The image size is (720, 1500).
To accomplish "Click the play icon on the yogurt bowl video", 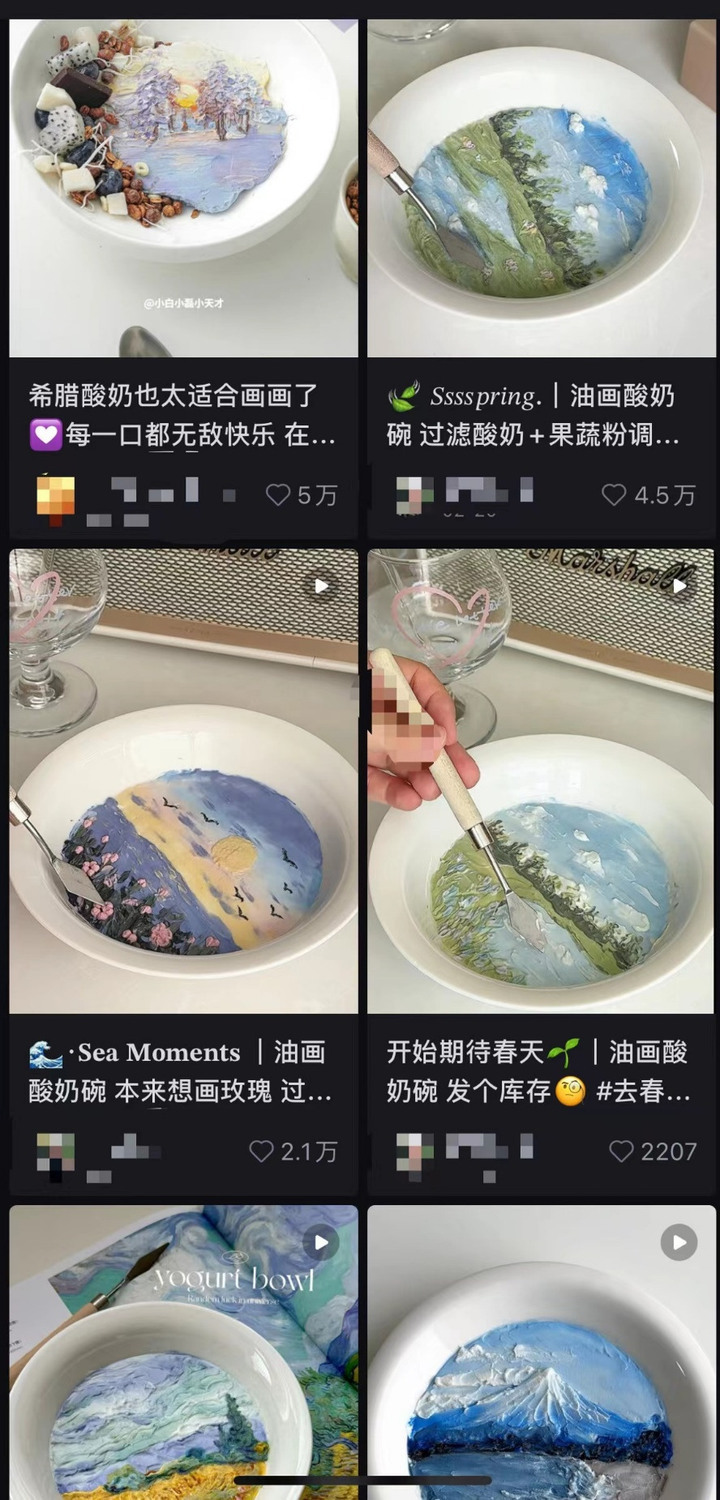I will point(320,1242).
